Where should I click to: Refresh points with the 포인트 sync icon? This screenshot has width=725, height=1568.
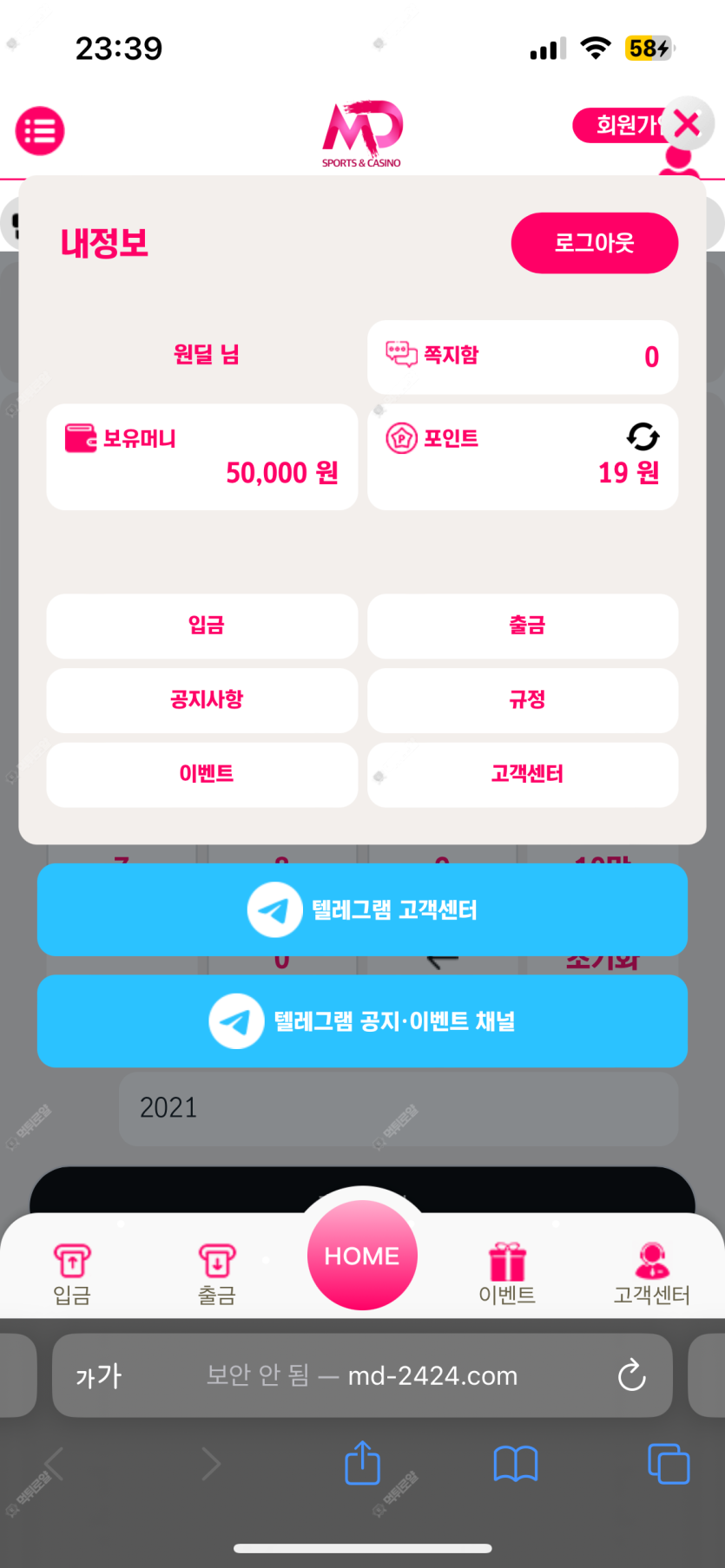coord(643,436)
